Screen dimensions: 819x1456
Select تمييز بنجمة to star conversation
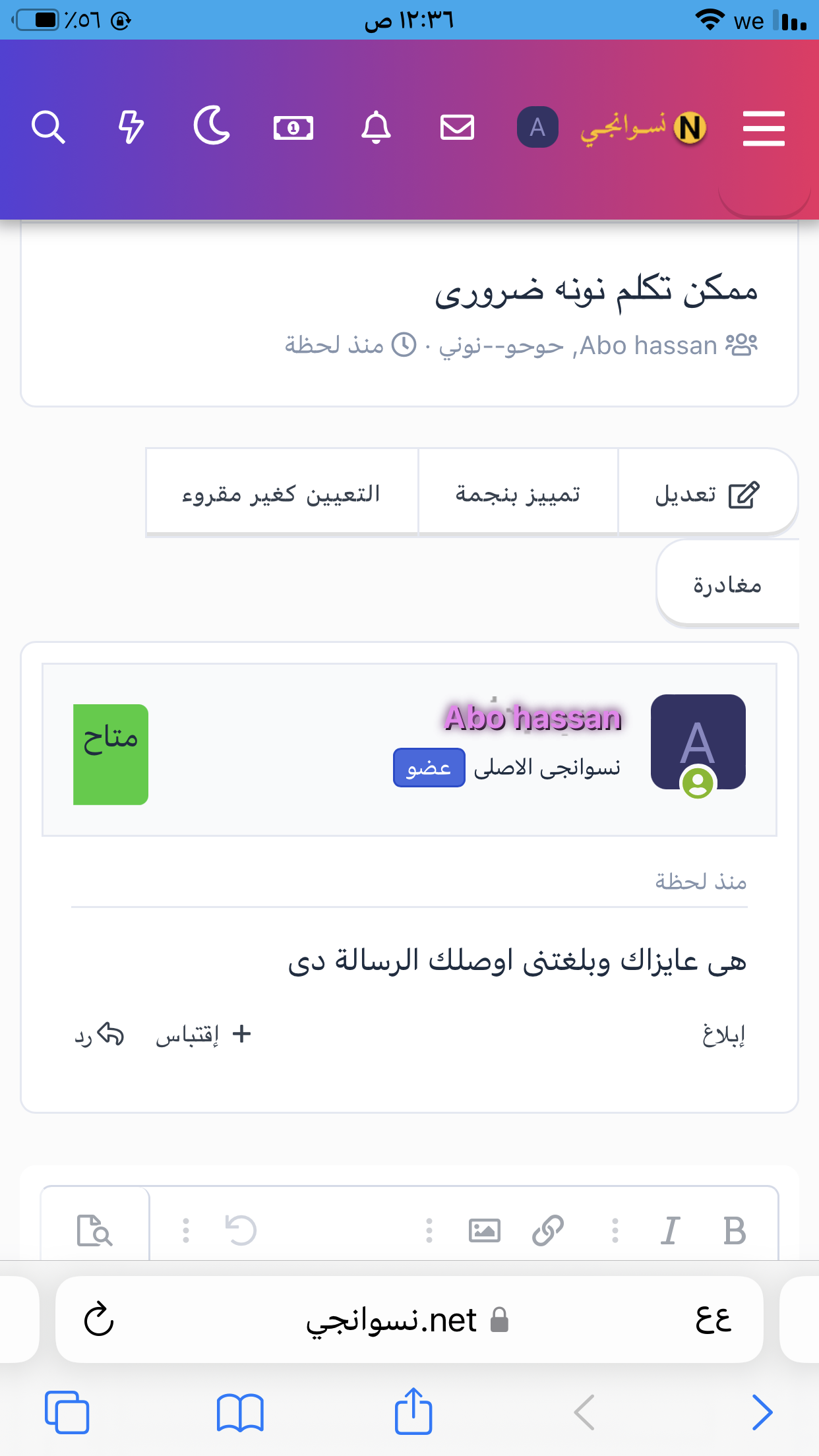(x=518, y=494)
